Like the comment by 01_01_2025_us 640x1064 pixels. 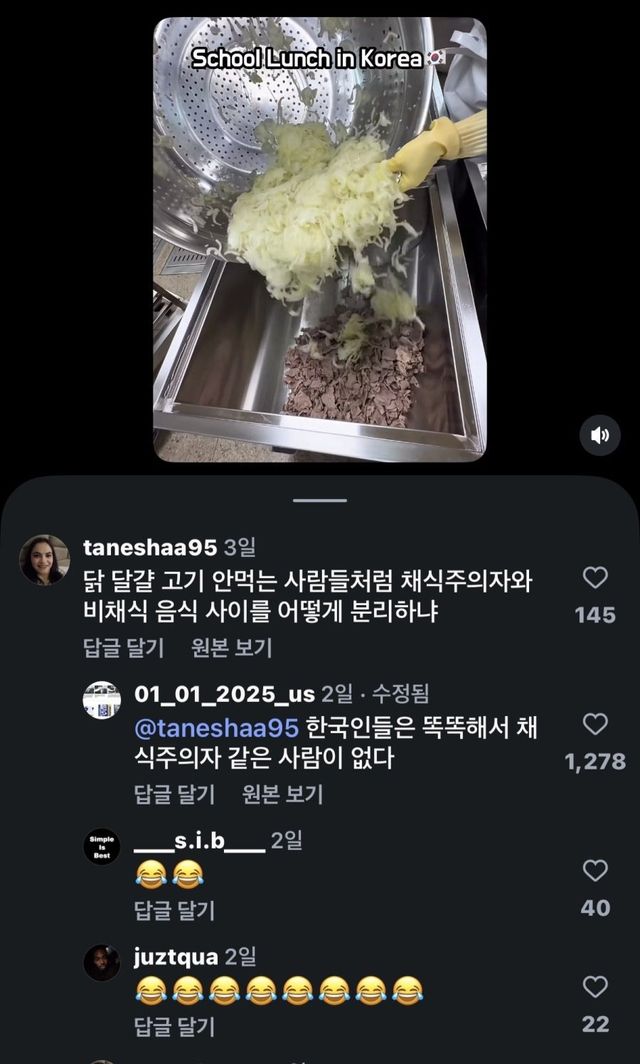[595, 724]
